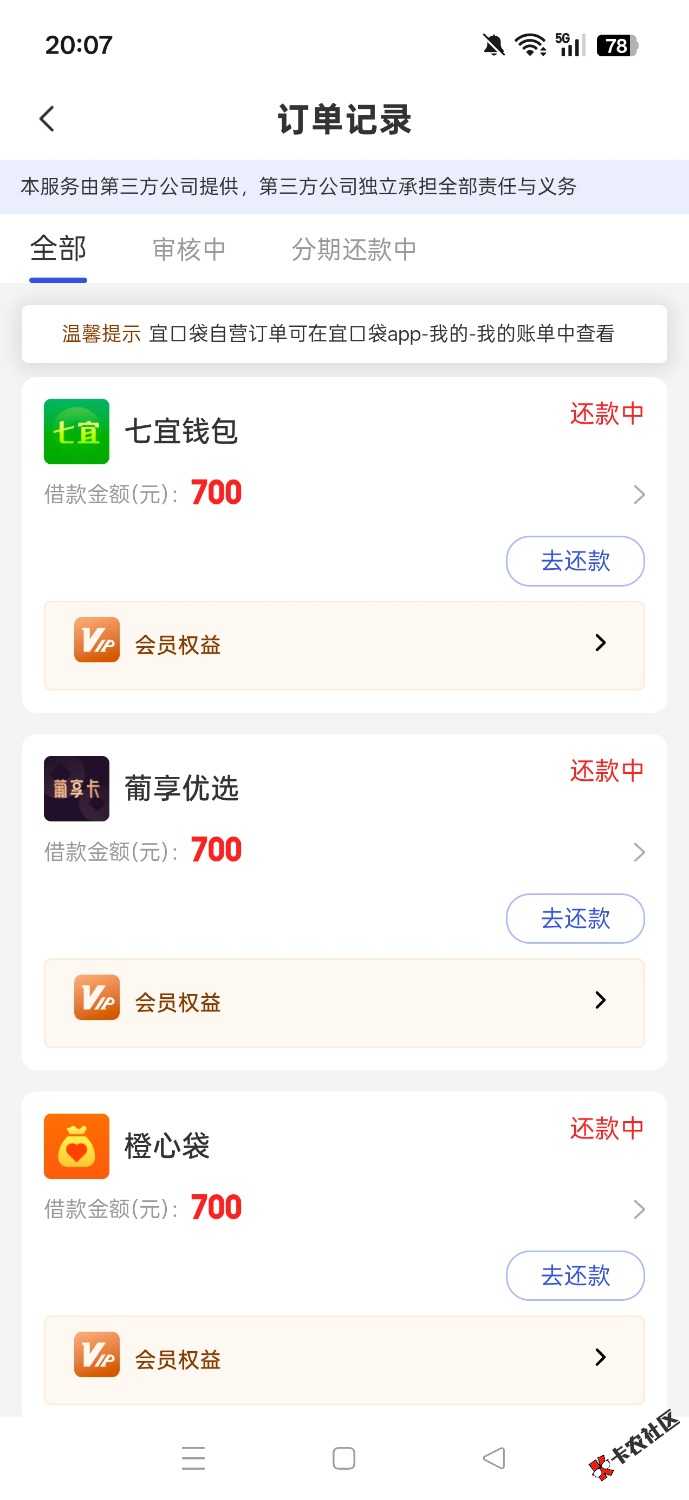
Task: Open 会员权益 under 七宜钱包
Action: 344,645
